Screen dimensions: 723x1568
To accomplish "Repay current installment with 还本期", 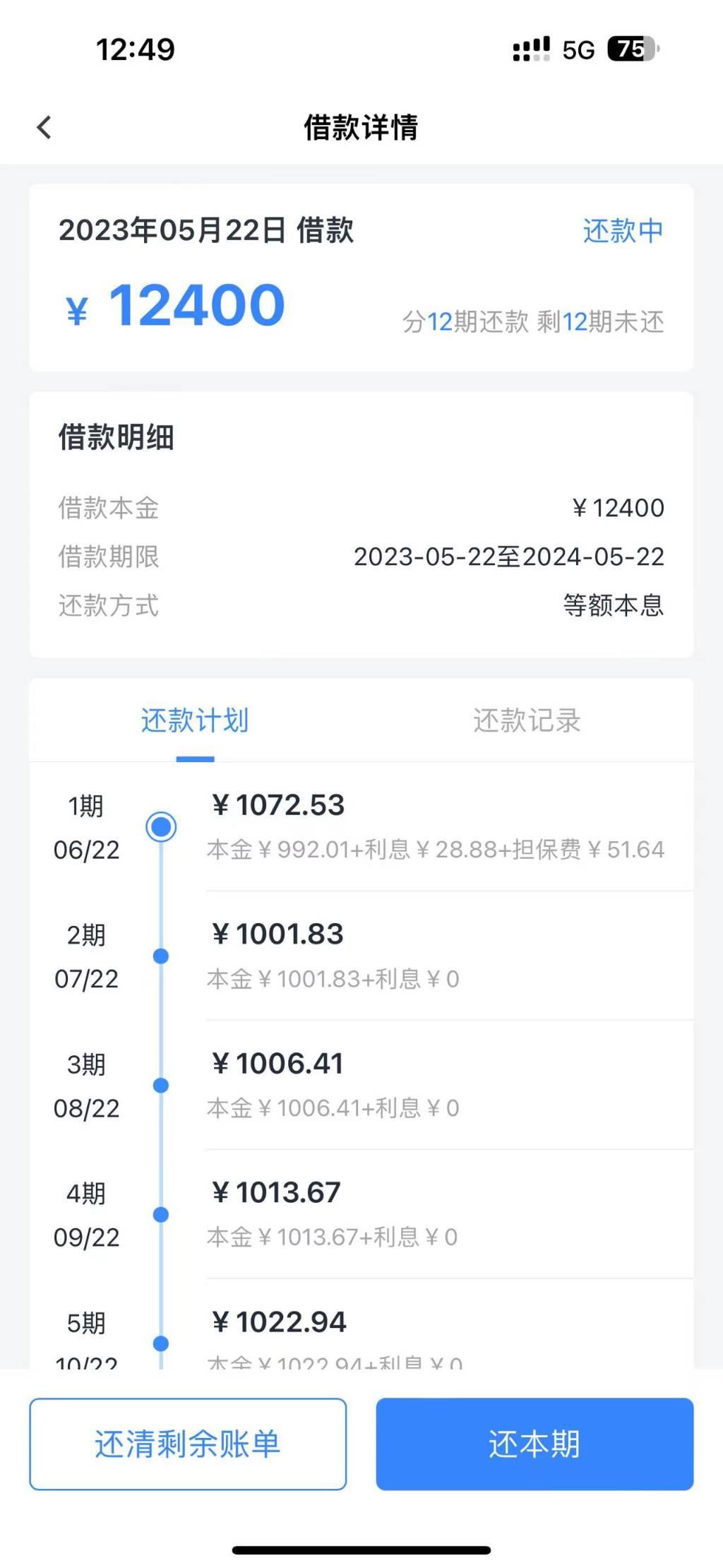I will 534,1444.
